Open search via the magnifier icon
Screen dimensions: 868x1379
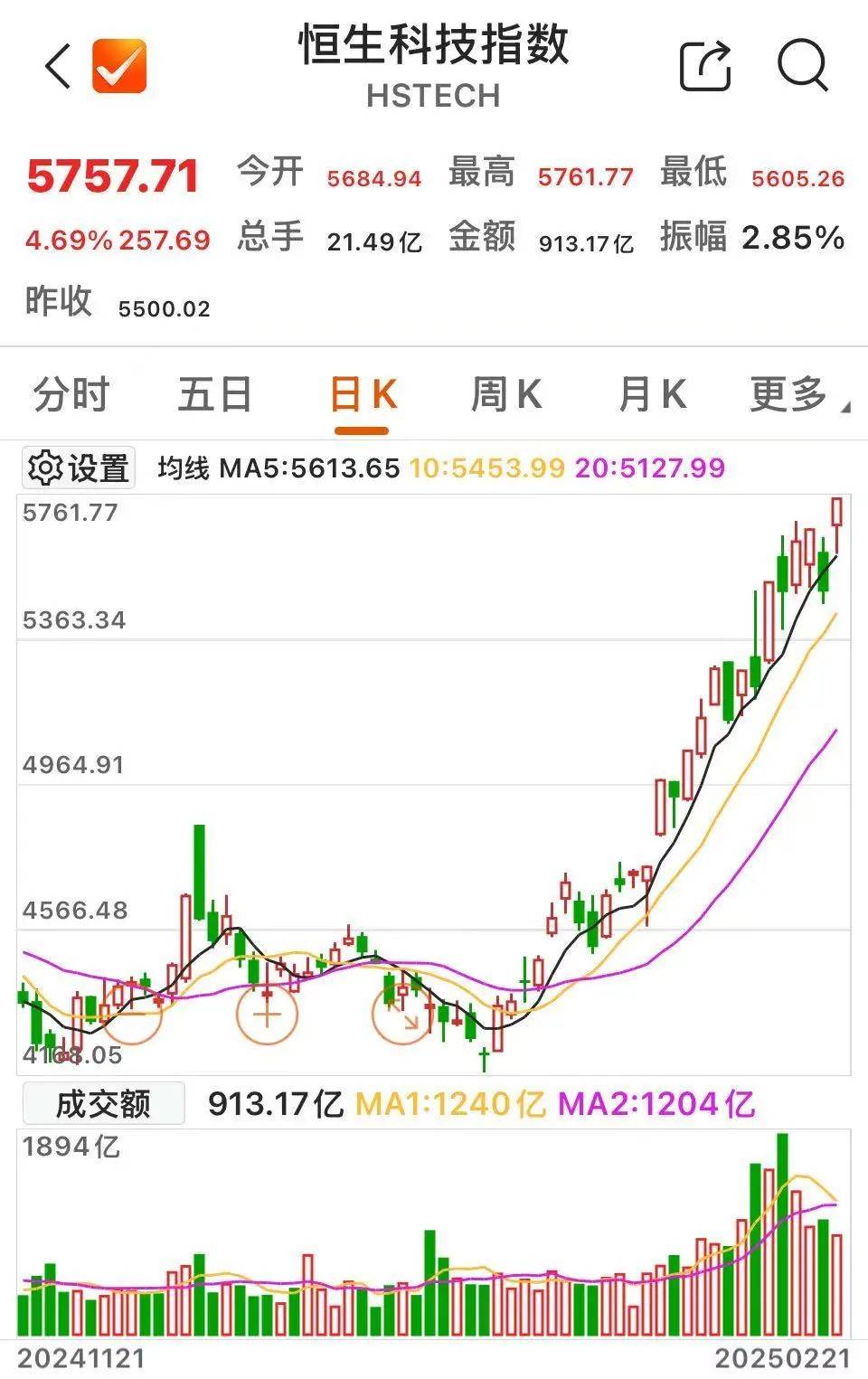click(800, 66)
